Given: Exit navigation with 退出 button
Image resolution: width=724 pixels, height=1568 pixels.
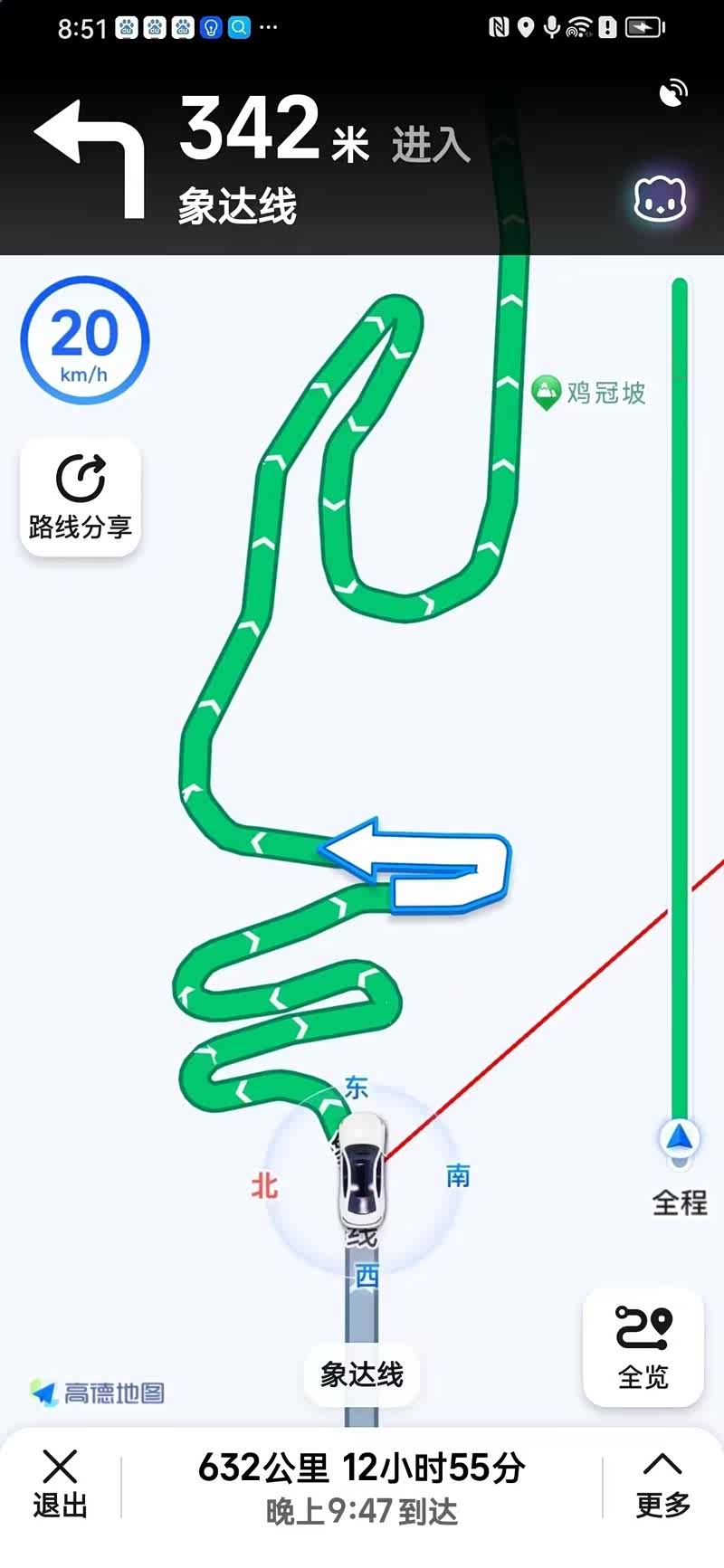Looking at the screenshot, I should coord(60,1484).
